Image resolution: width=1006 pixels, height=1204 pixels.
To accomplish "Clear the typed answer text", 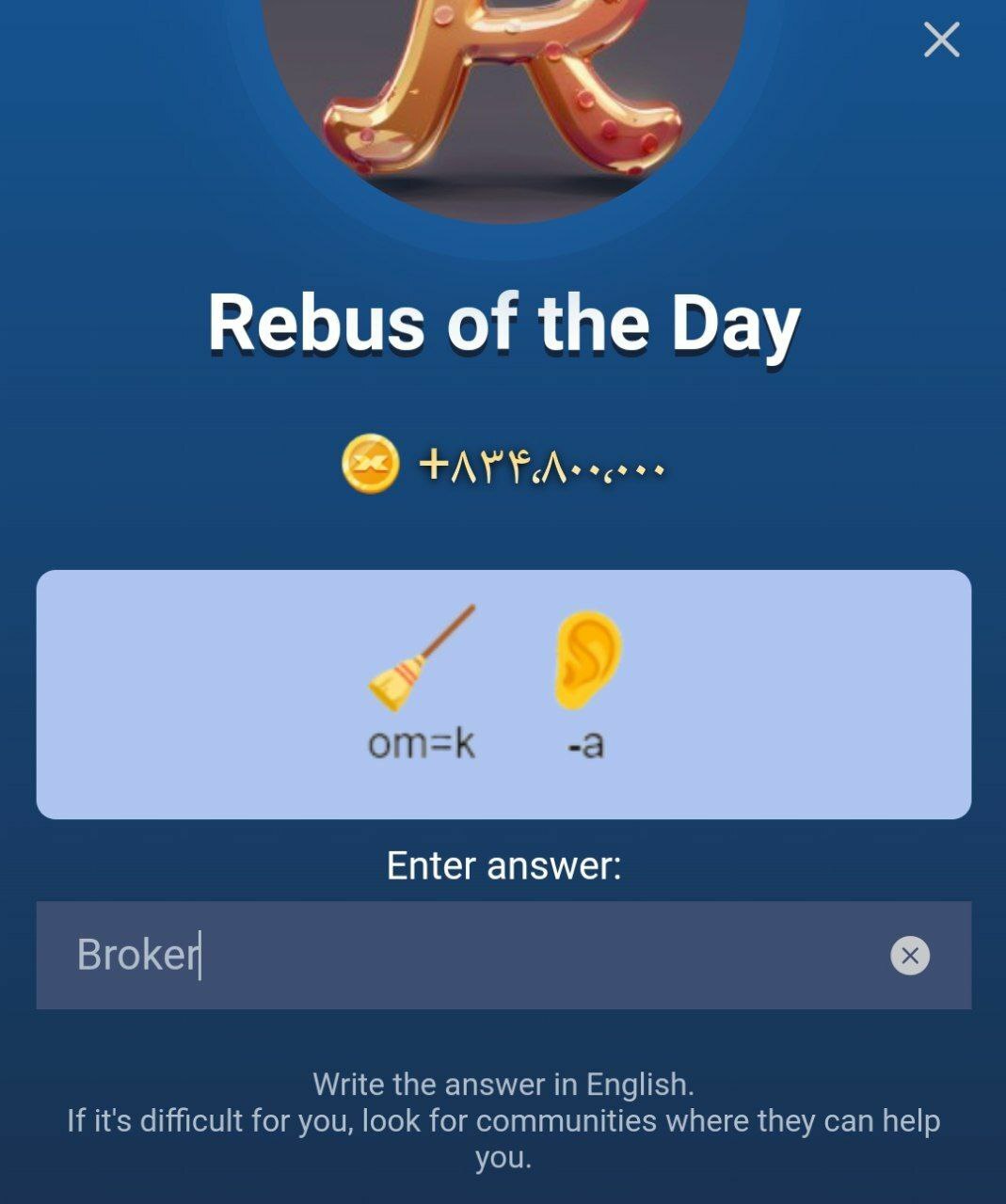I will point(909,956).
